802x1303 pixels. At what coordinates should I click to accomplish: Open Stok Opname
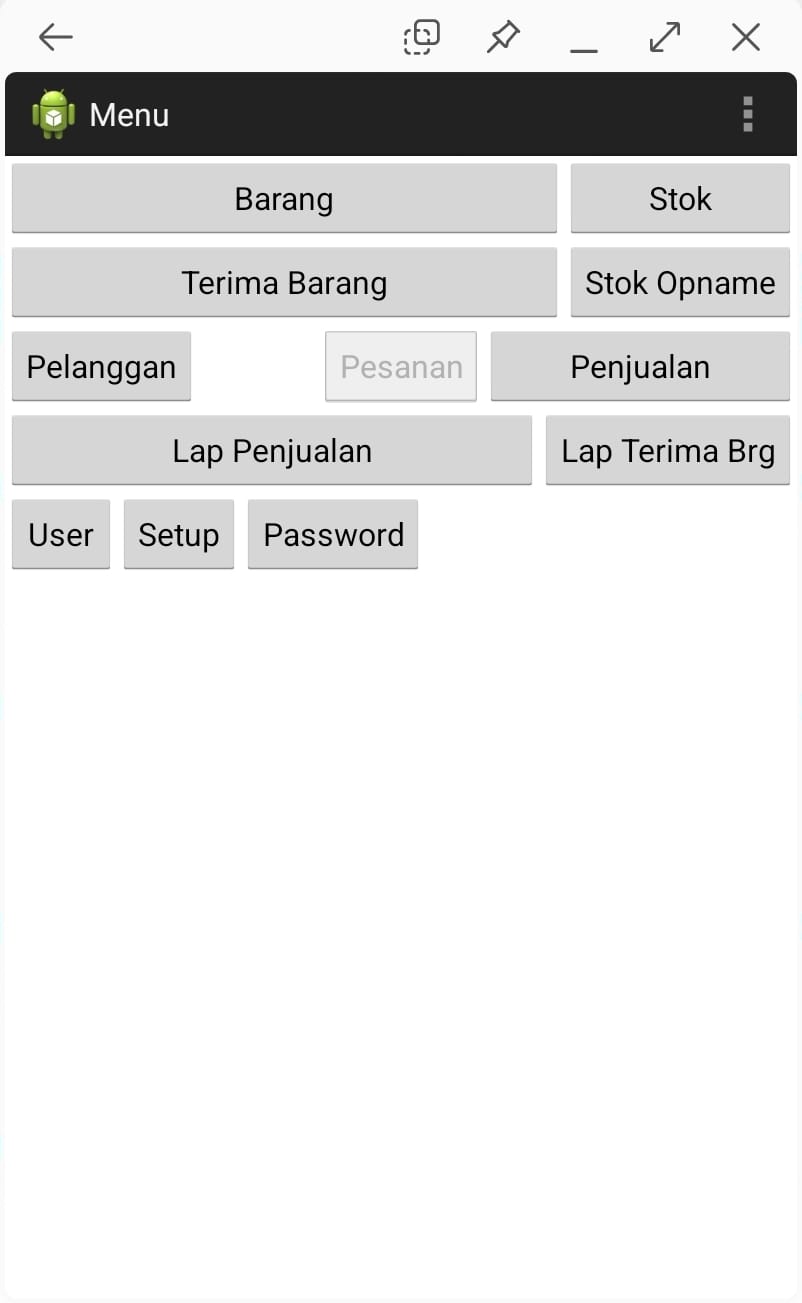680,282
